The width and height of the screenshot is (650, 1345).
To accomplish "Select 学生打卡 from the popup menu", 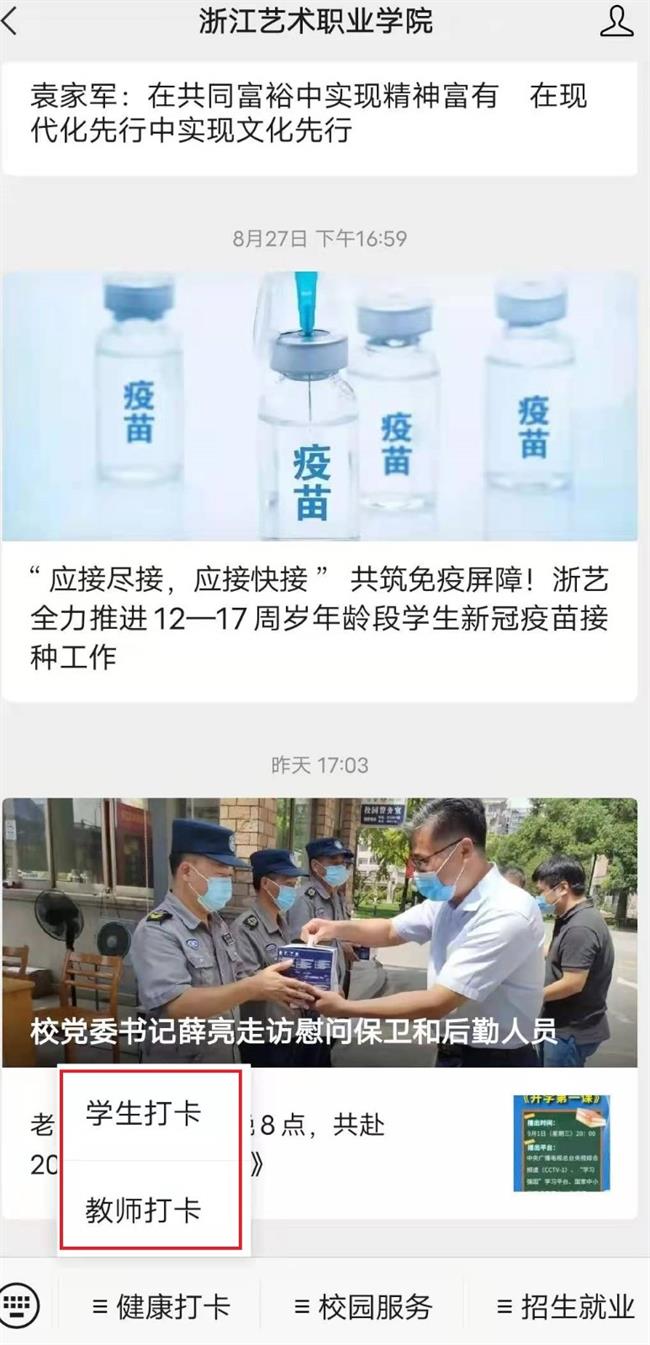I will [144, 1114].
